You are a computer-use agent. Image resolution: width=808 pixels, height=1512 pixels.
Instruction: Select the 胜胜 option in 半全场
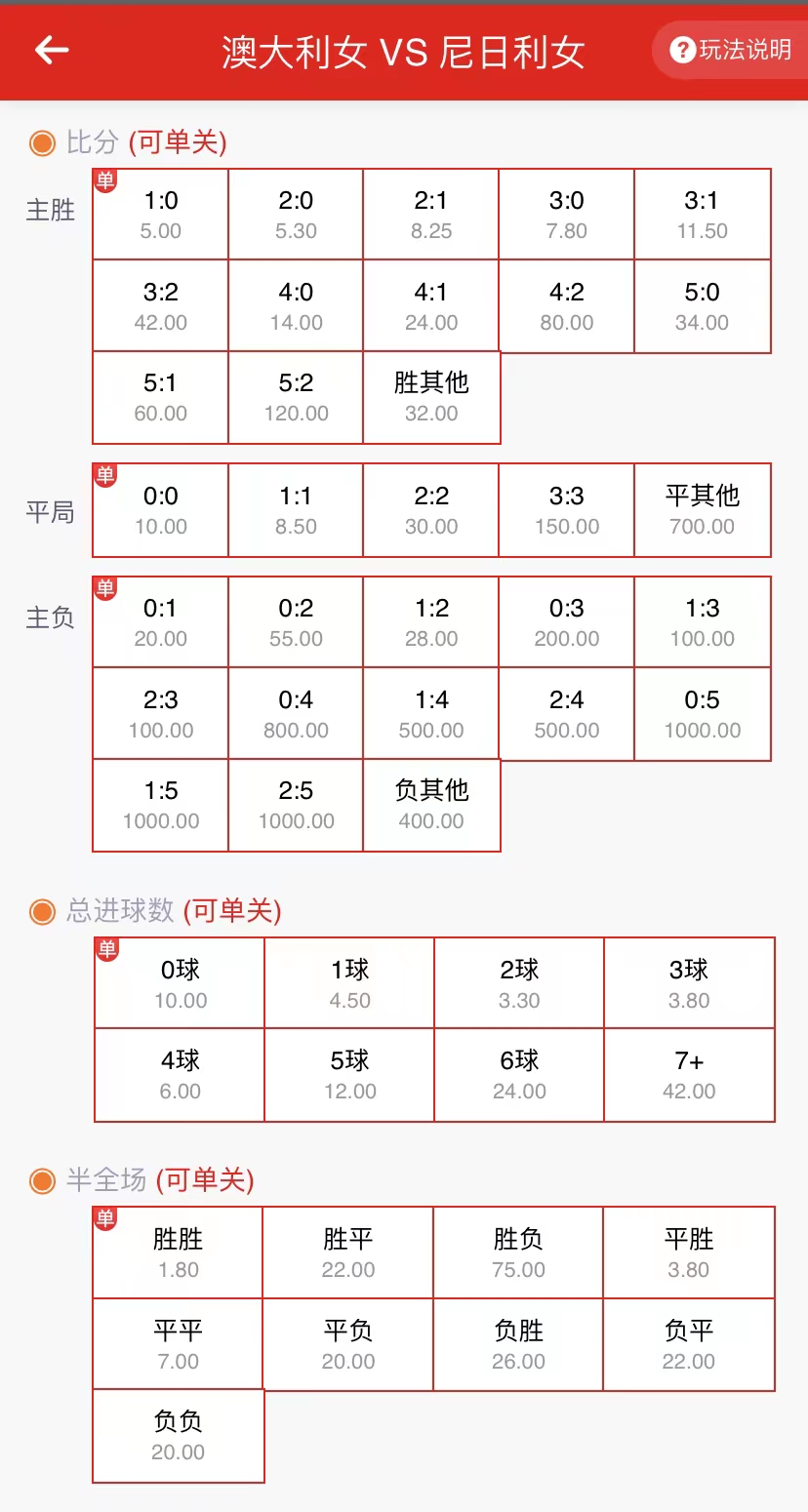point(178,1252)
